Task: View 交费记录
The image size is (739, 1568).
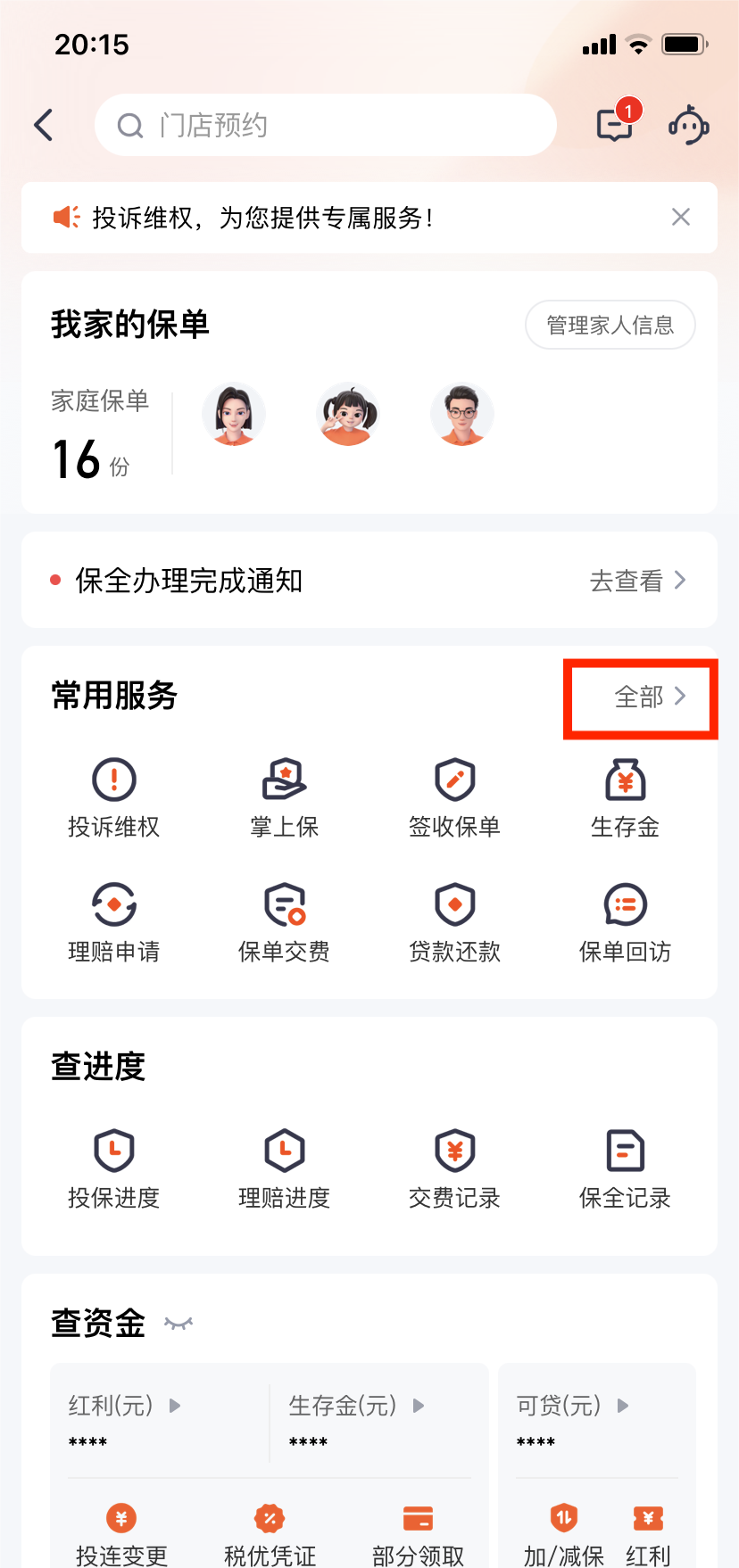Action: [x=454, y=1168]
